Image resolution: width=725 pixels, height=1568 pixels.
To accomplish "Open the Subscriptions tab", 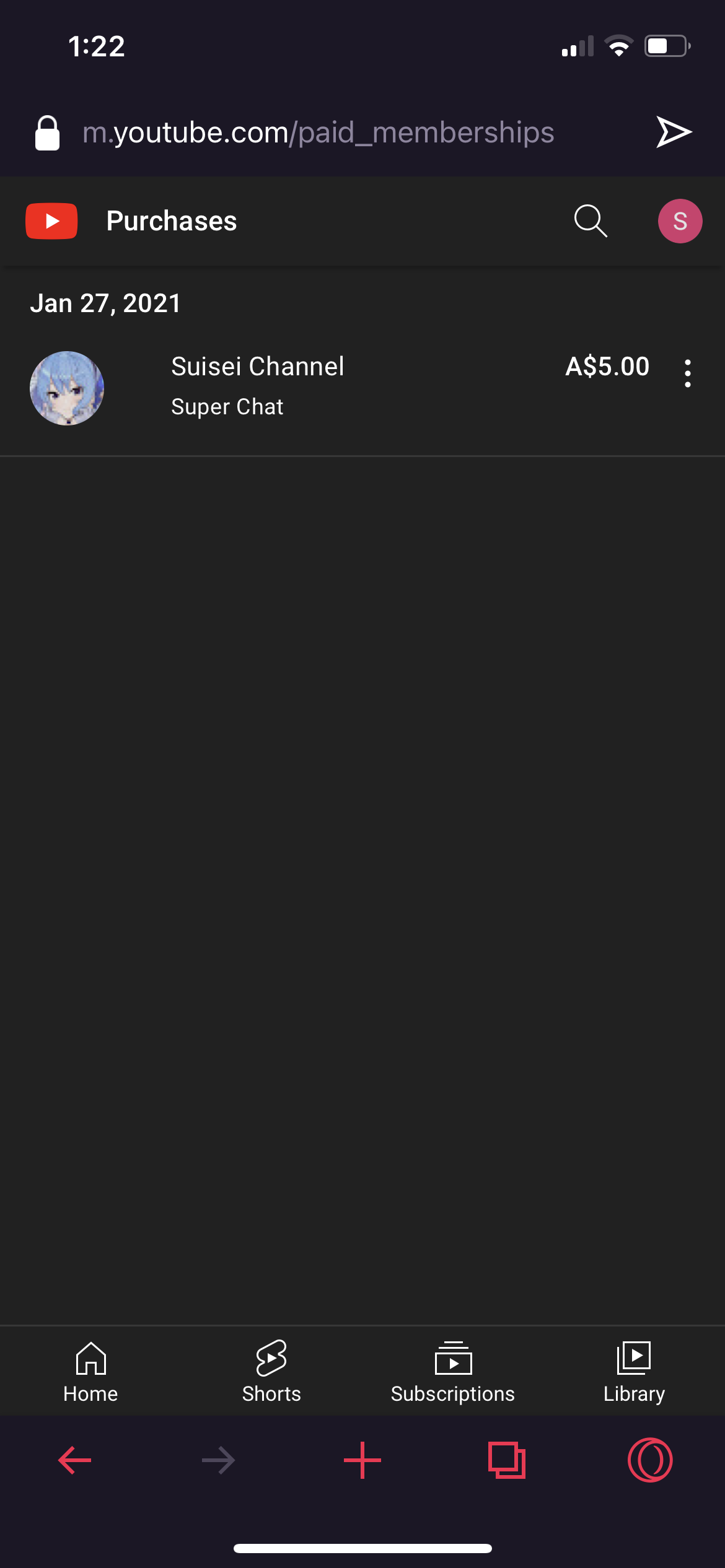I will [453, 1372].
